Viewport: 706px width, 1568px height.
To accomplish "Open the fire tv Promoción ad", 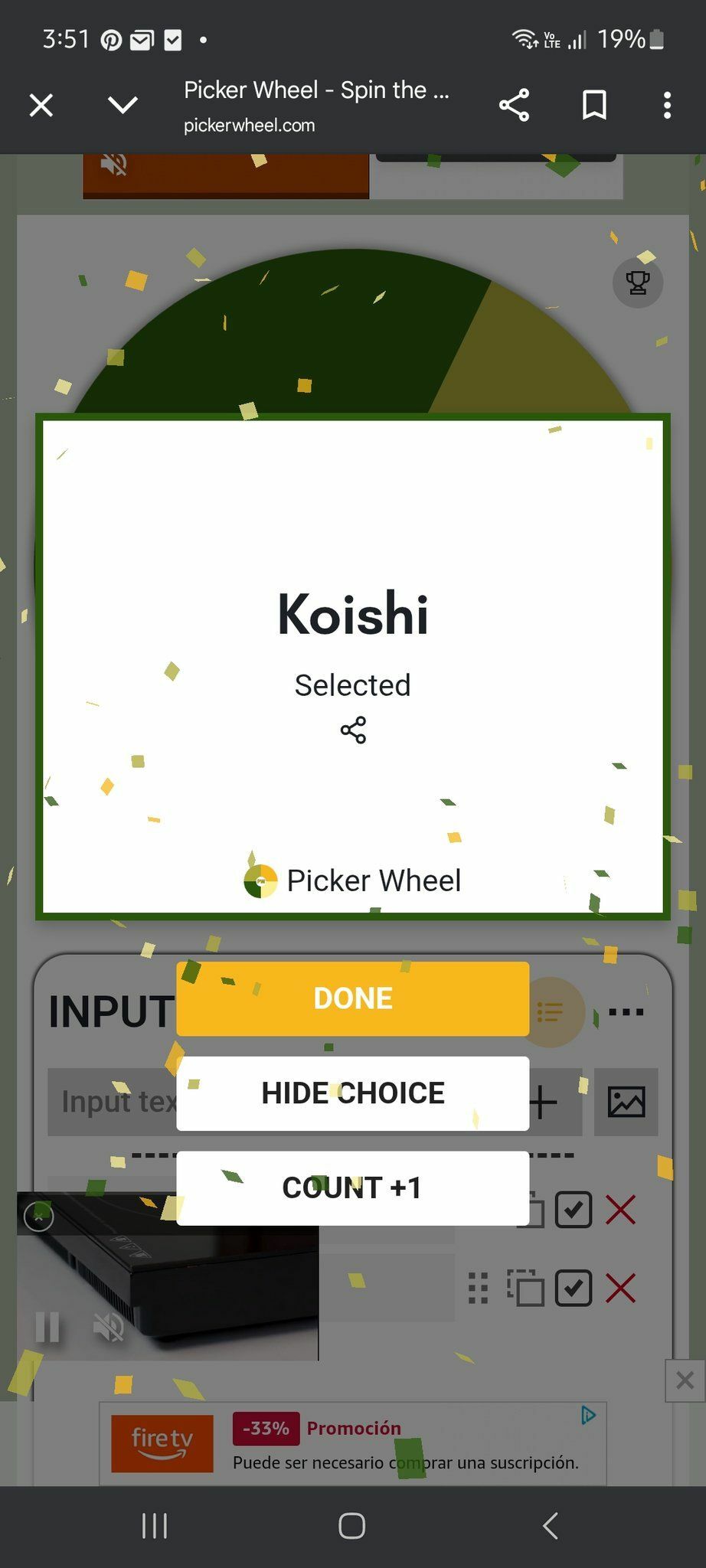I will click(352, 1444).
